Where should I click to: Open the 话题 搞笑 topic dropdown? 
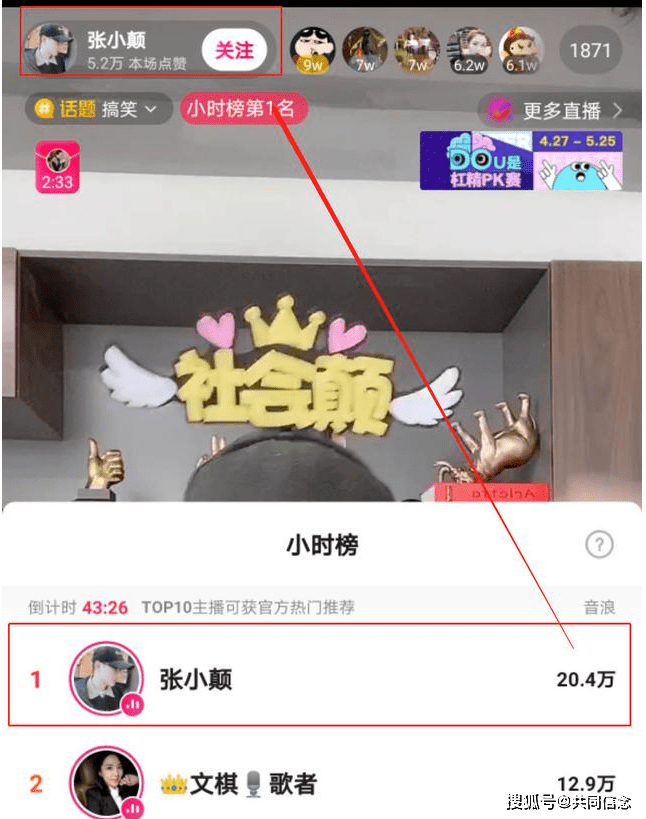point(97,109)
